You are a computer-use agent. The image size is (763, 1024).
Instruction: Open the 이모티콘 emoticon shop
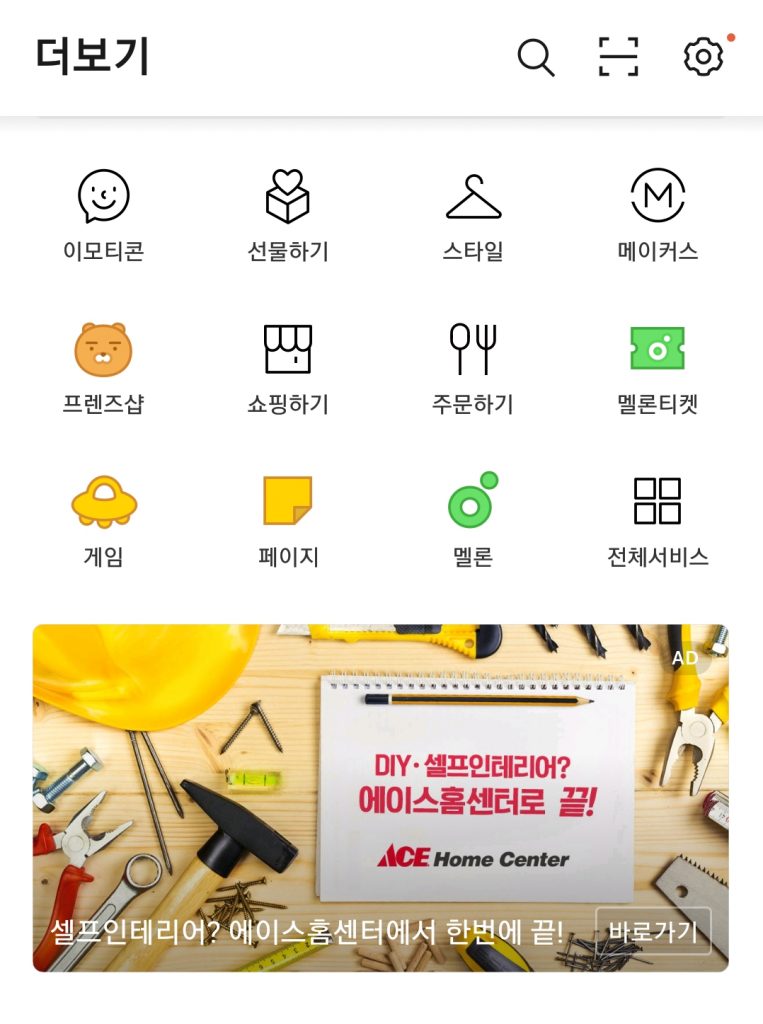point(104,214)
